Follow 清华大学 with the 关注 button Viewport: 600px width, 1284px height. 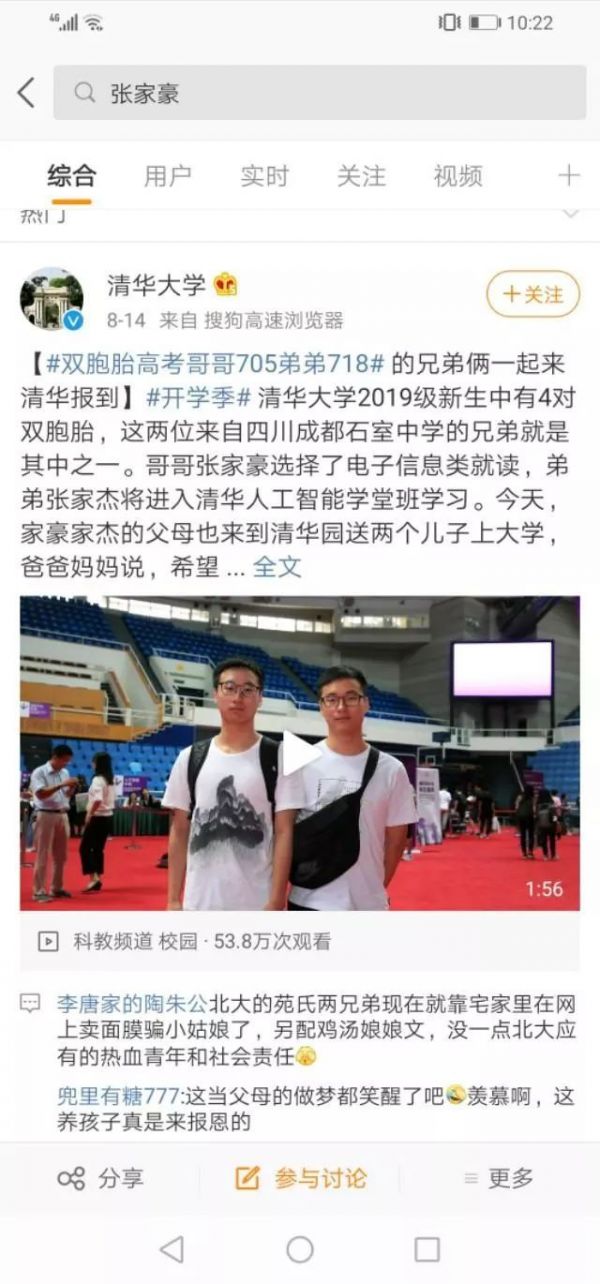click(x=532, y=294)
